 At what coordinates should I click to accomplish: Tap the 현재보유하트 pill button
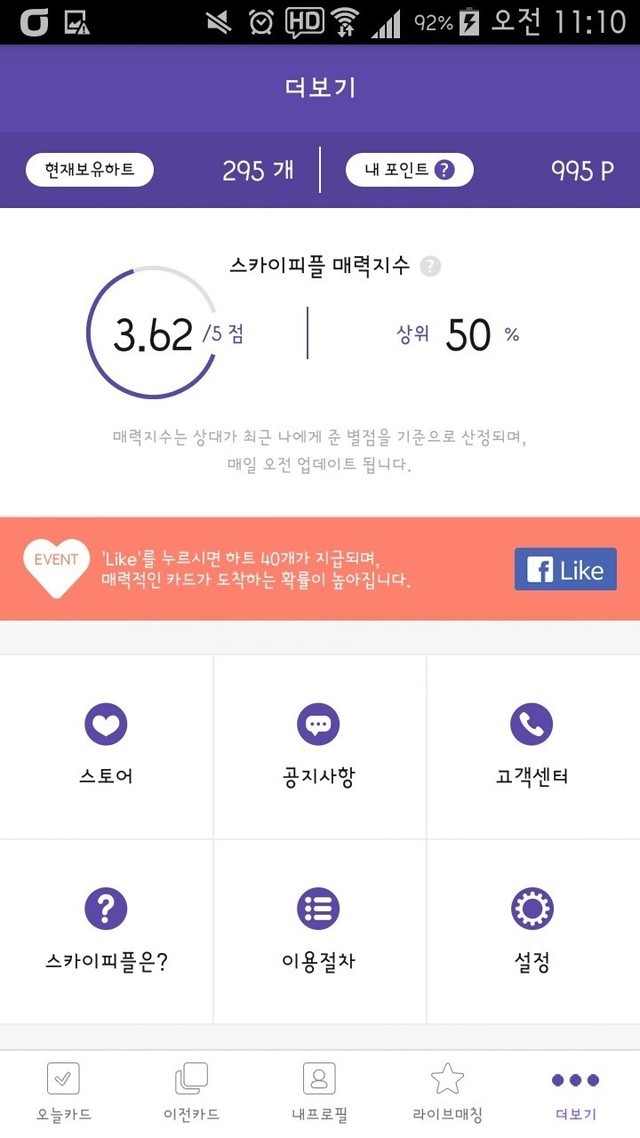(89, 170)
